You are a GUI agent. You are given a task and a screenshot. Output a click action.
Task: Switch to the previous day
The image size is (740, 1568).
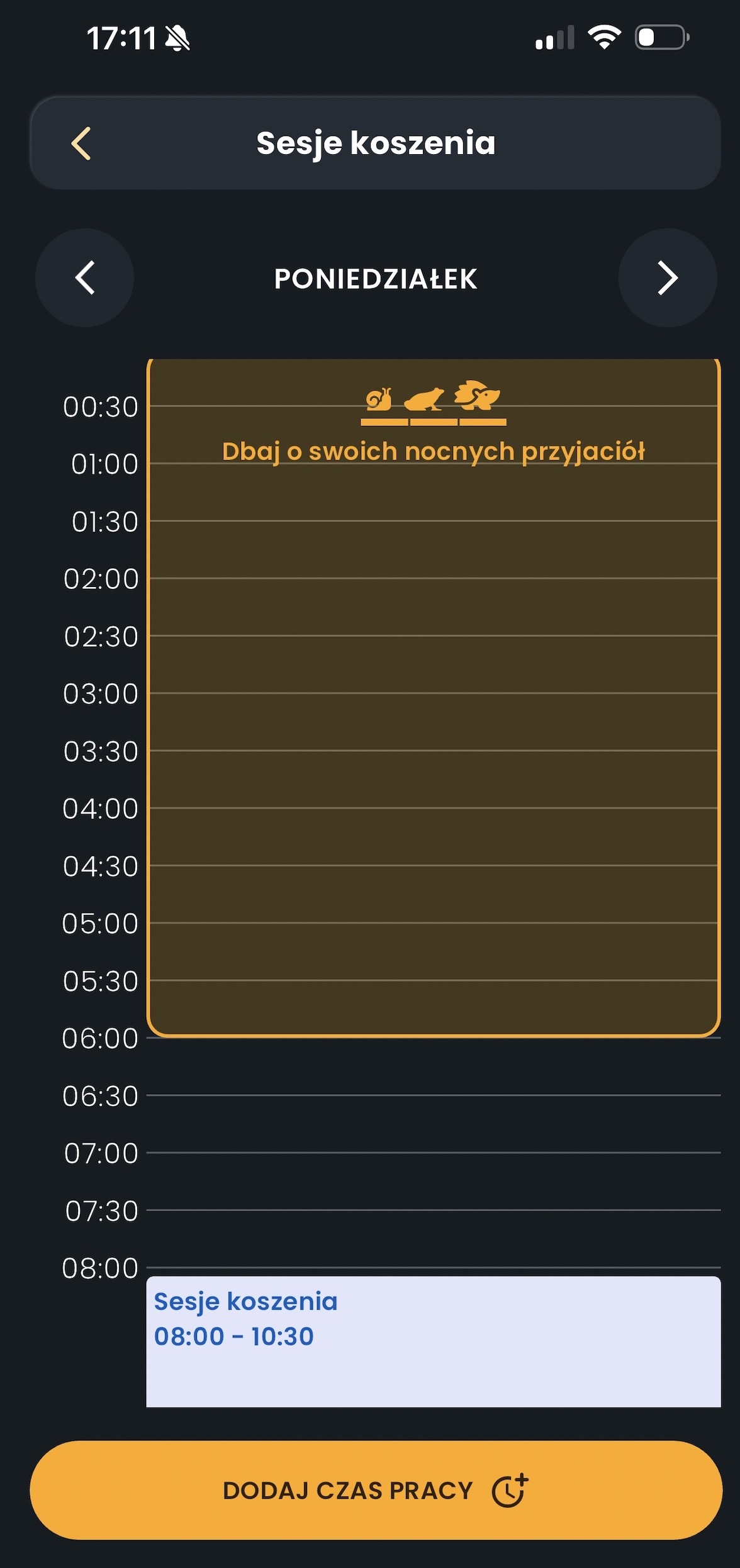pyautogui.click(x=85, y=277)
